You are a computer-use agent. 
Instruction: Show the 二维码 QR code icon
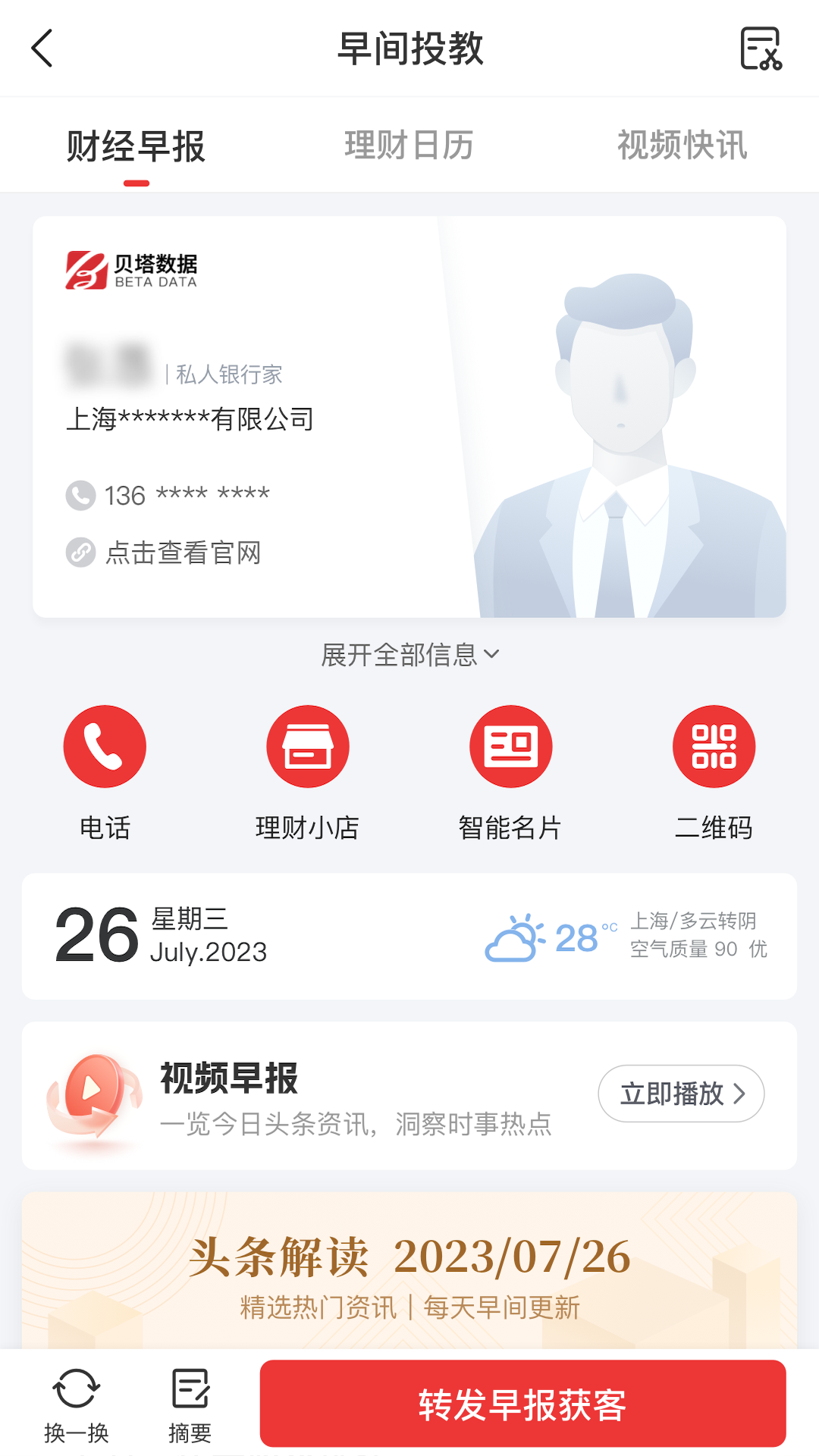point(713,745)
